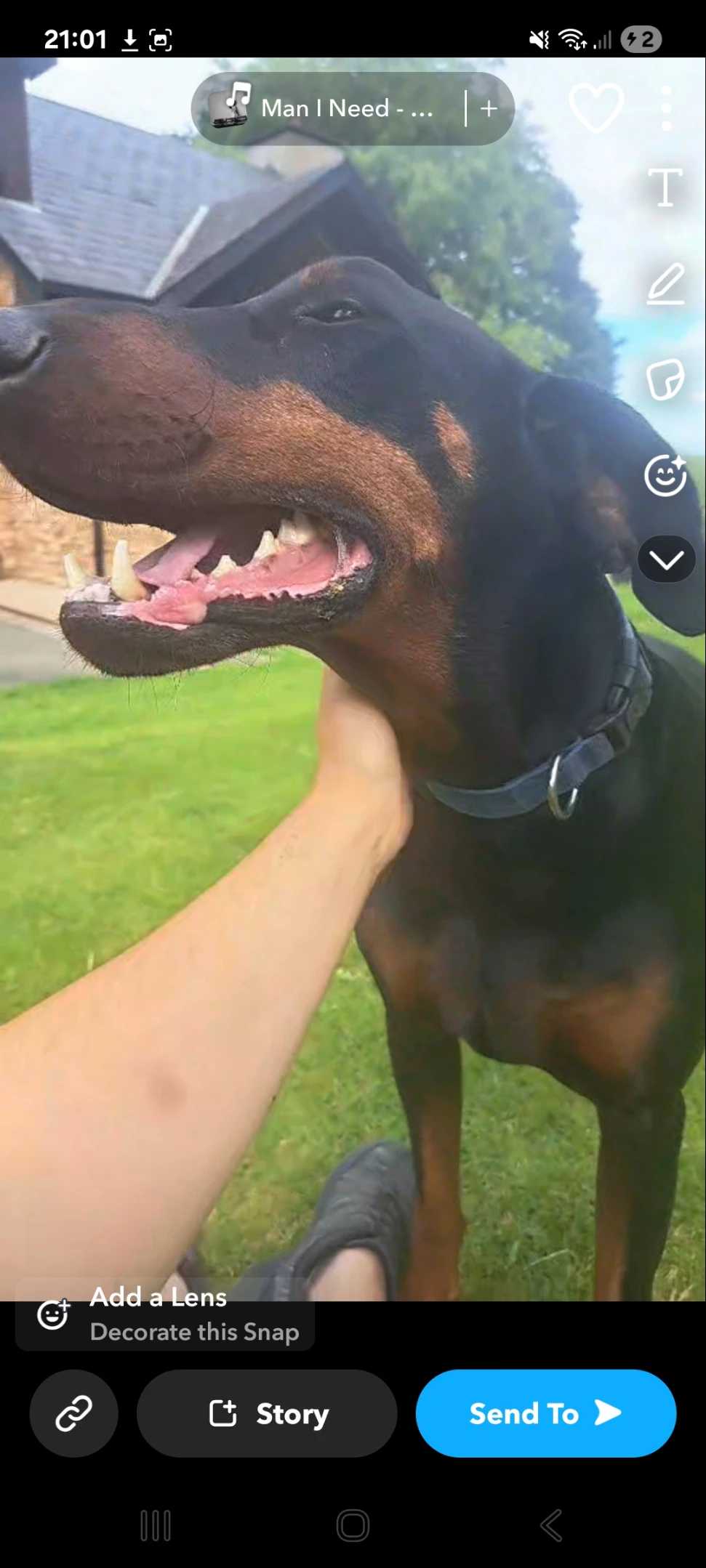Open the sticker picker
This screenshot has width=706, height=1568.
coord(665,379)
